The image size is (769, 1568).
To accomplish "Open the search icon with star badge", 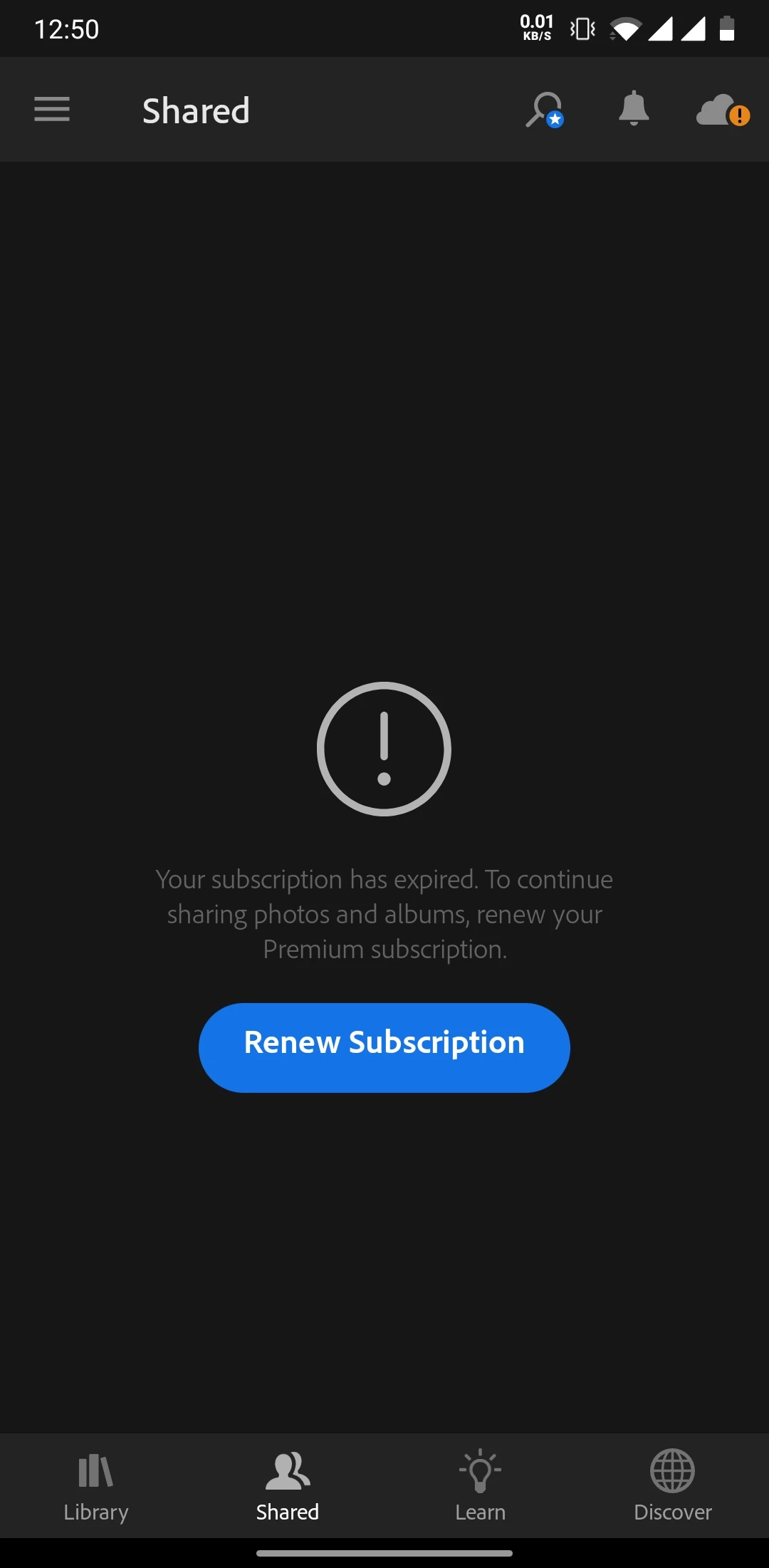I will point(545,110).
